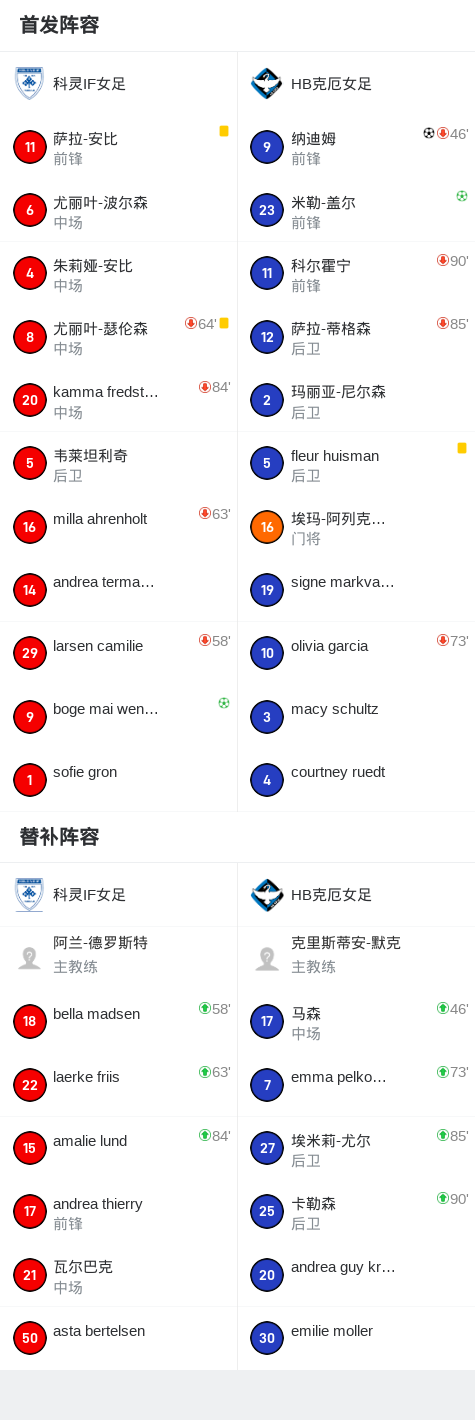The width and height of the screenshot is (475, 1420).
Task: Open the 科灵IF女足 team in starting lineup
Action: coord(118,83)
